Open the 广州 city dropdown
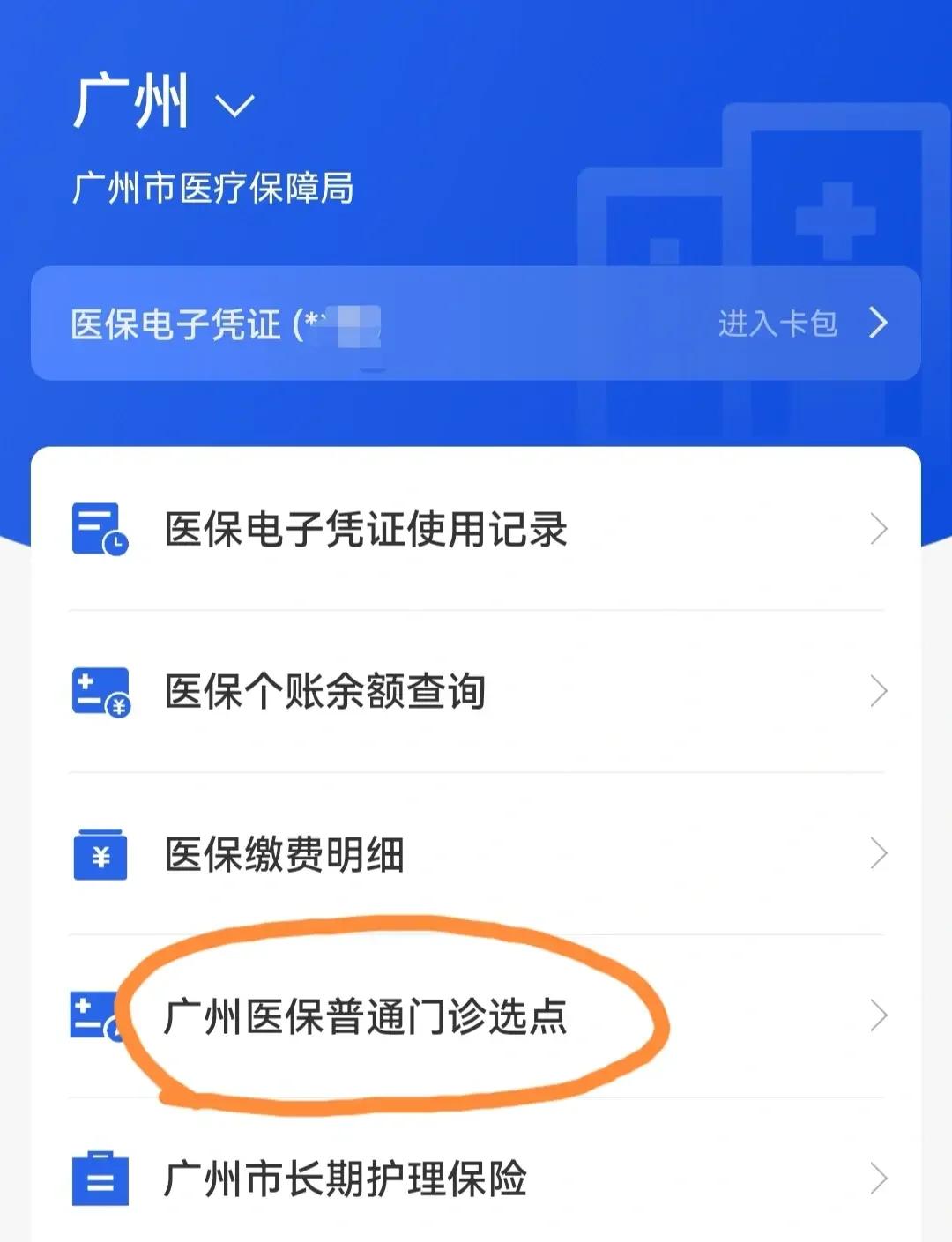Image resolution: width=952 pixels, height=1242 pixels. tap(164, 103)
